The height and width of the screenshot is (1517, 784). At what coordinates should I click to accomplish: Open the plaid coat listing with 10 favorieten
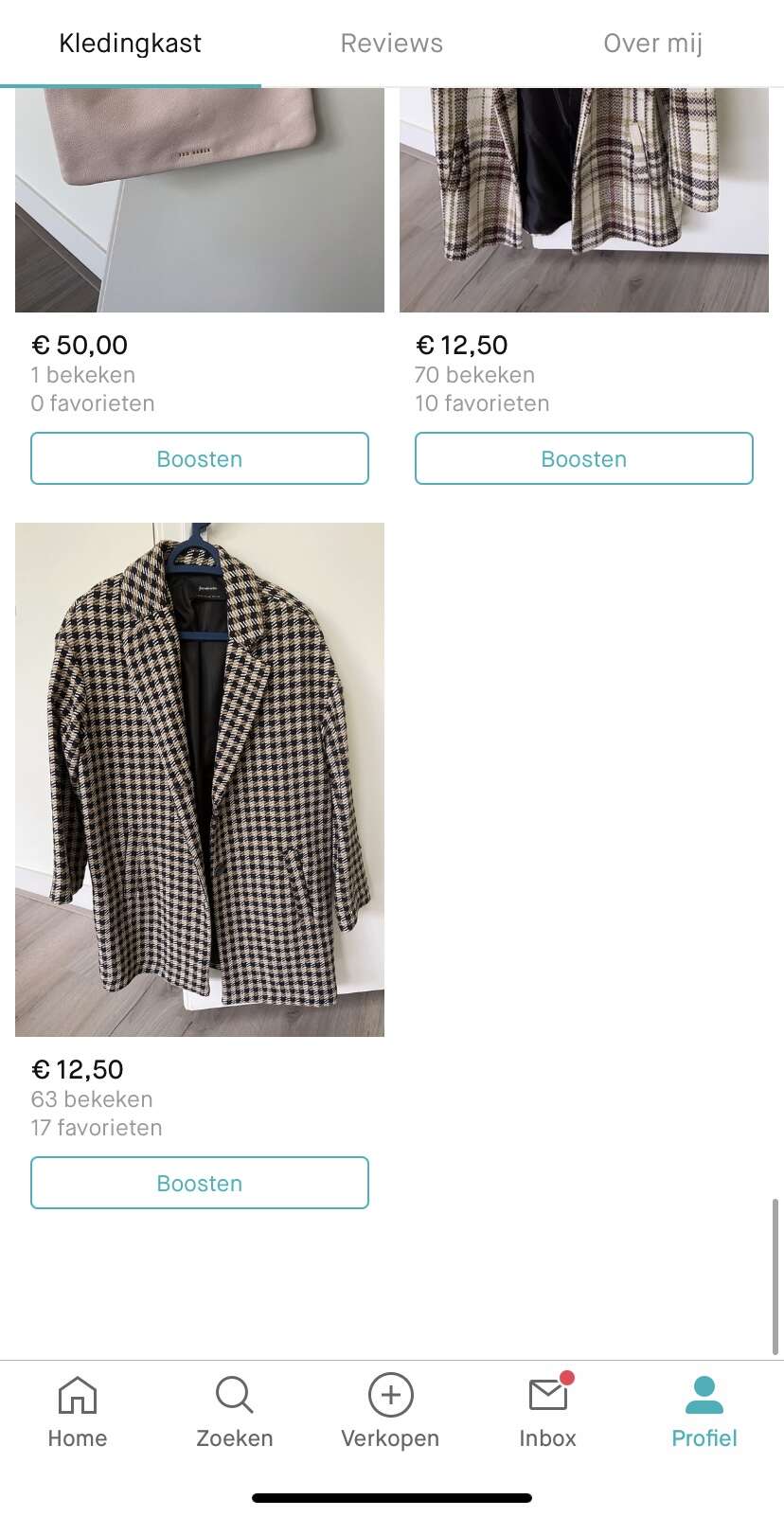click(x=583, y=200)
